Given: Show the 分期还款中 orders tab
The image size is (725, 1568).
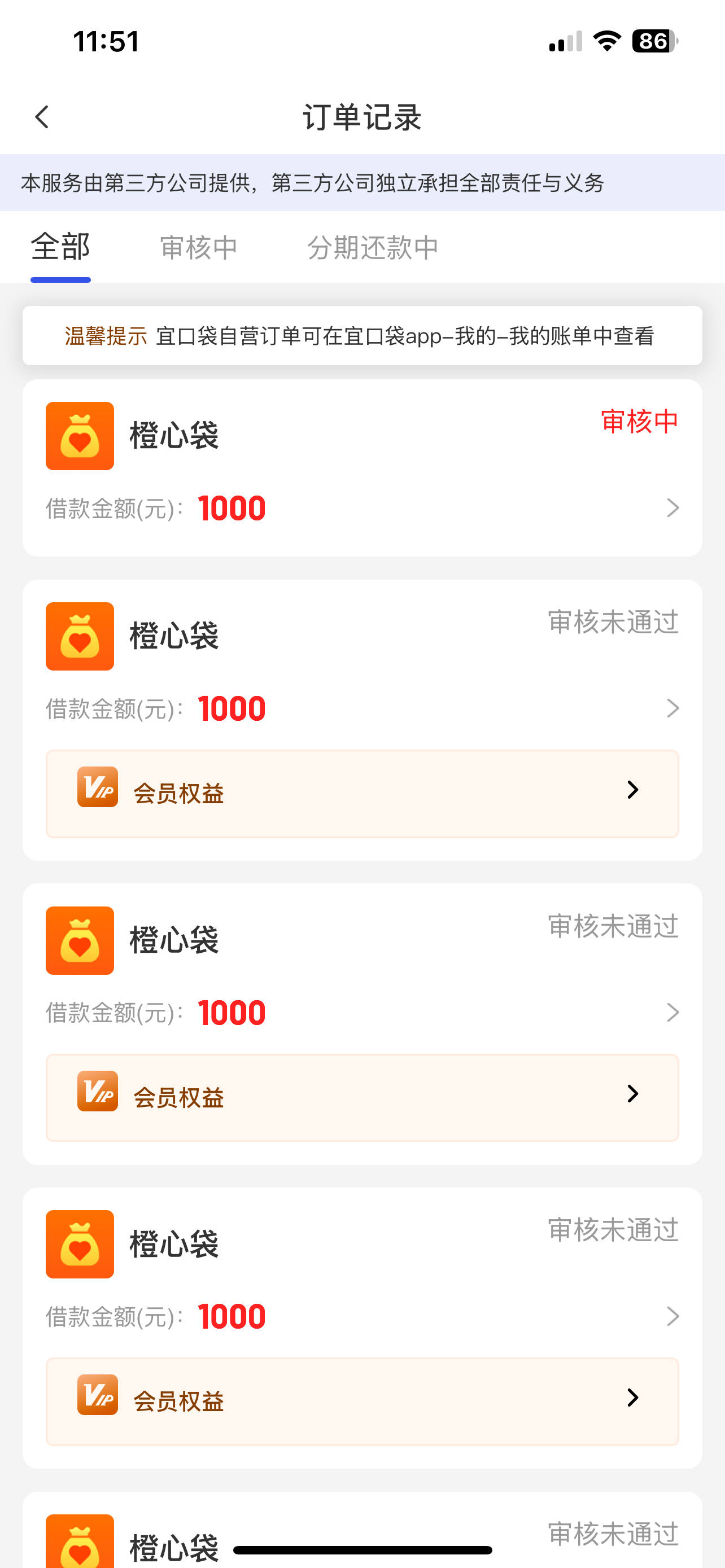Looking at the screenshot, I should (x=373, y=248).
